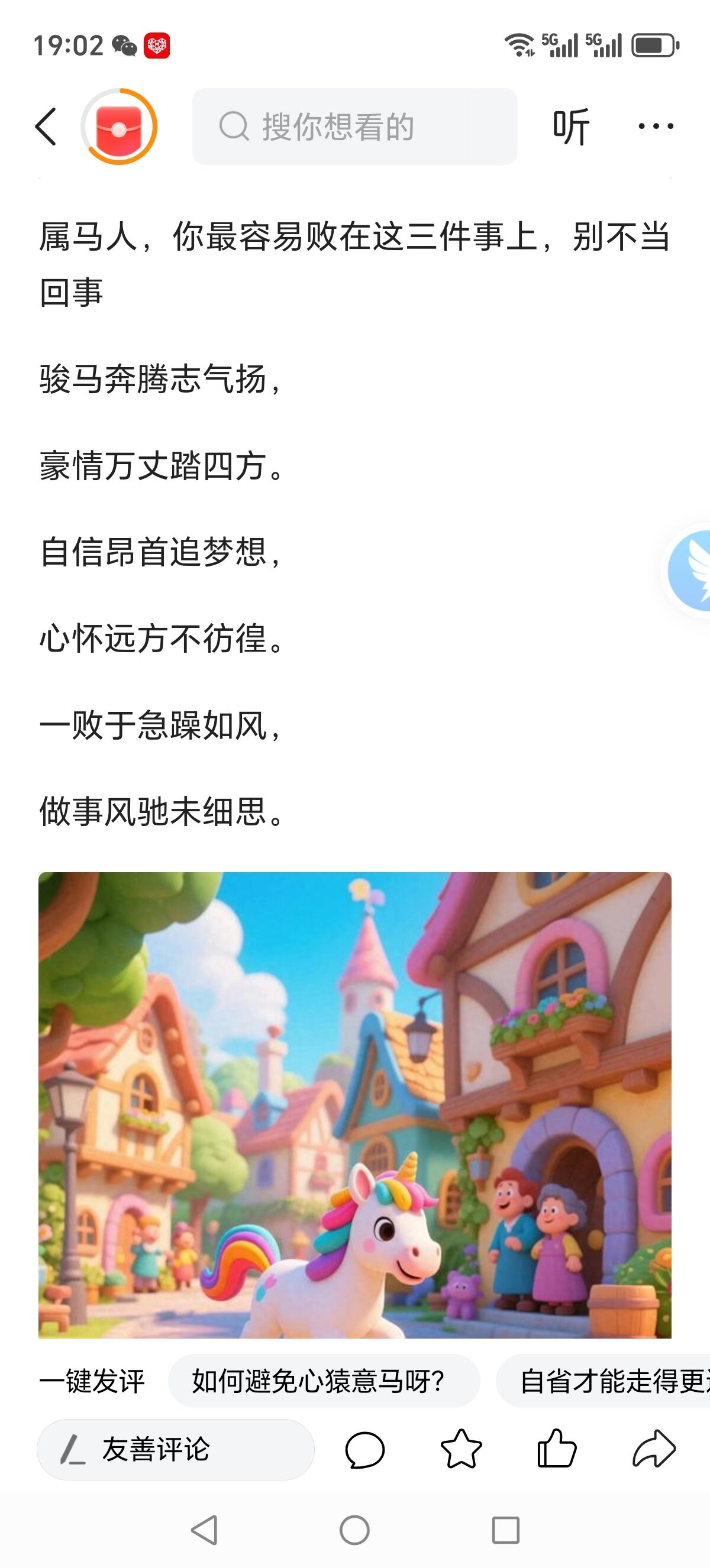The image size is (710, 1568).
Task: Open the comments bubble icon
Action: [364, 1449]
